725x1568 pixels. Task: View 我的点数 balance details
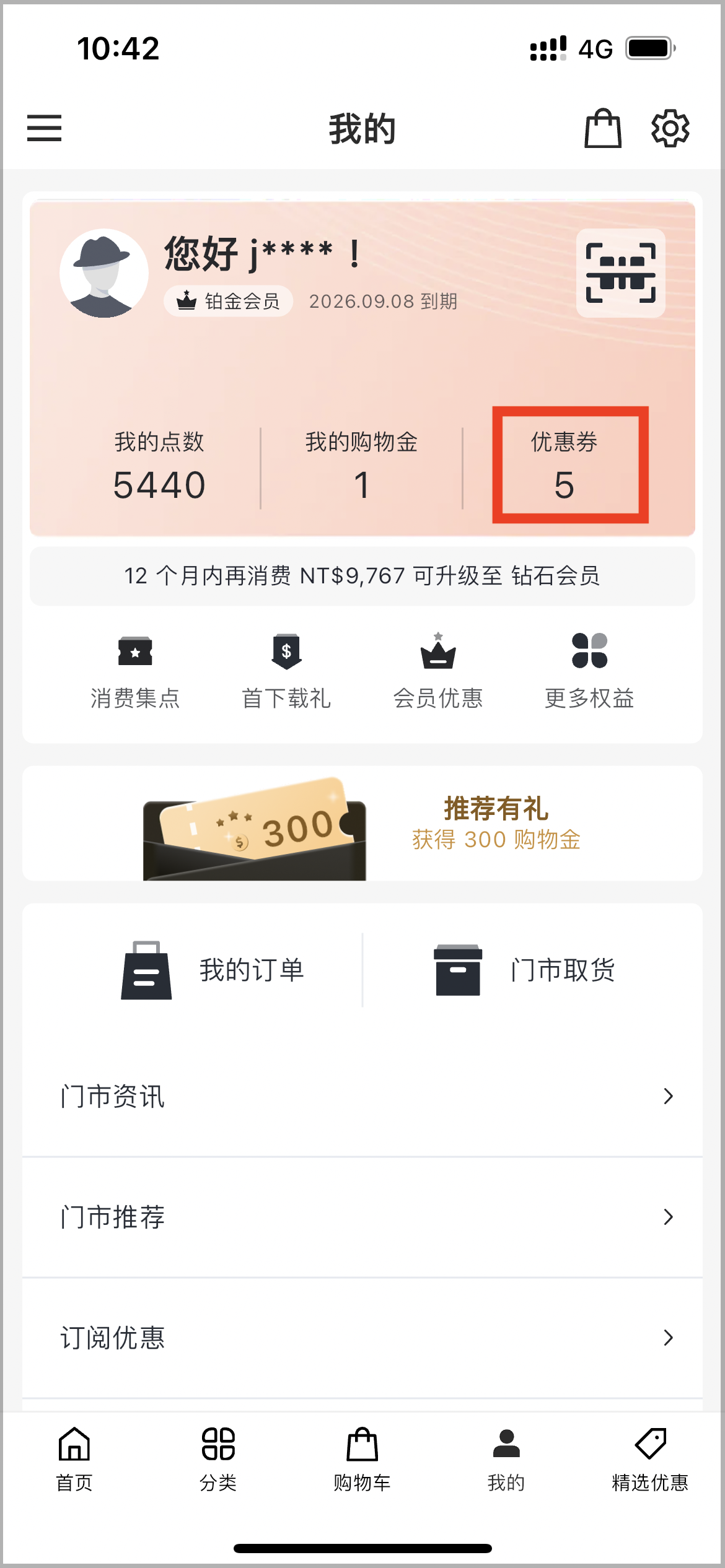coord(159,466)
